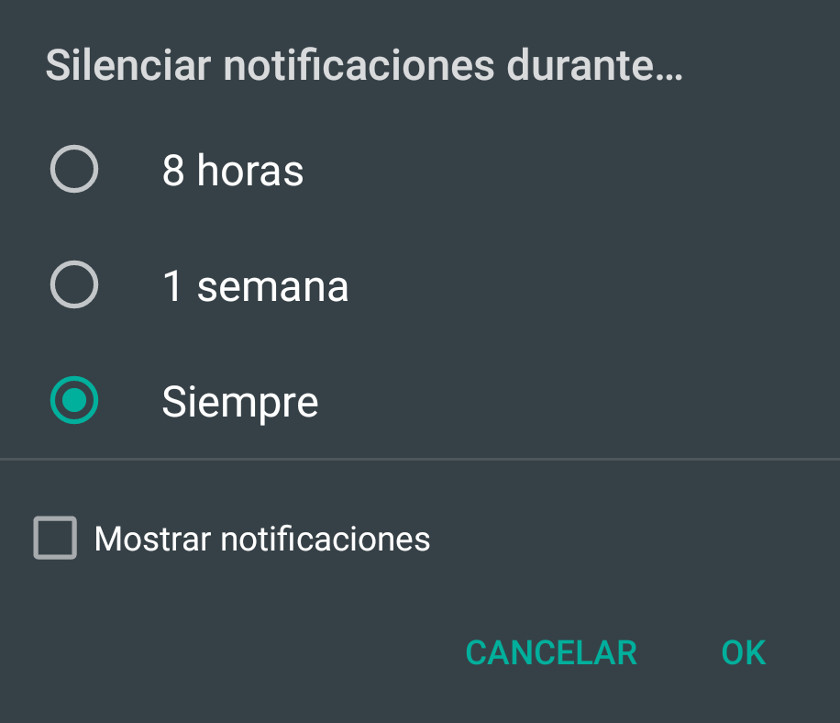Select the Siempre radio button
This screenshot has height=723, width=840.
coord(74,402)
